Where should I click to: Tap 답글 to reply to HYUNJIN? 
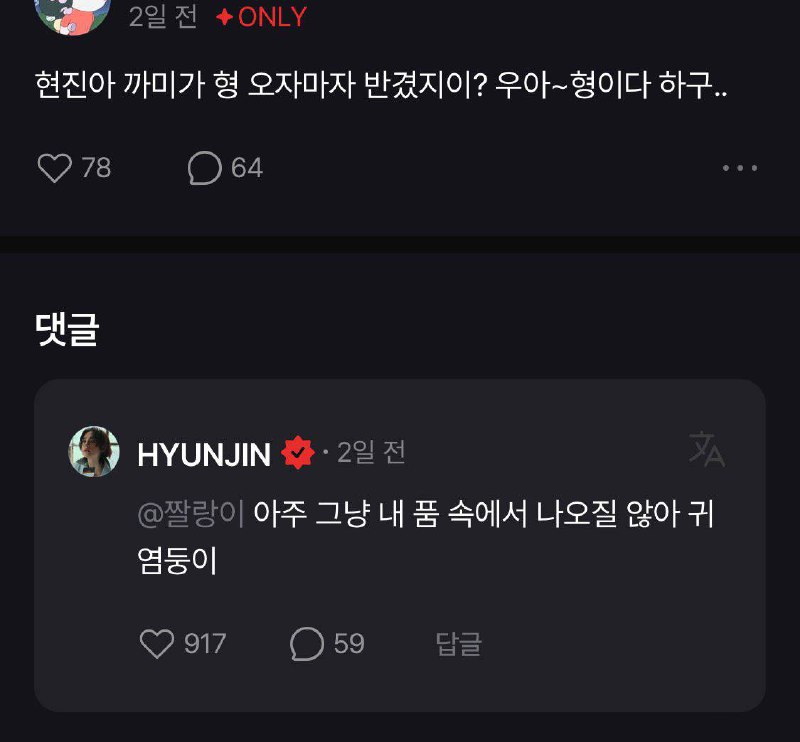459,643
